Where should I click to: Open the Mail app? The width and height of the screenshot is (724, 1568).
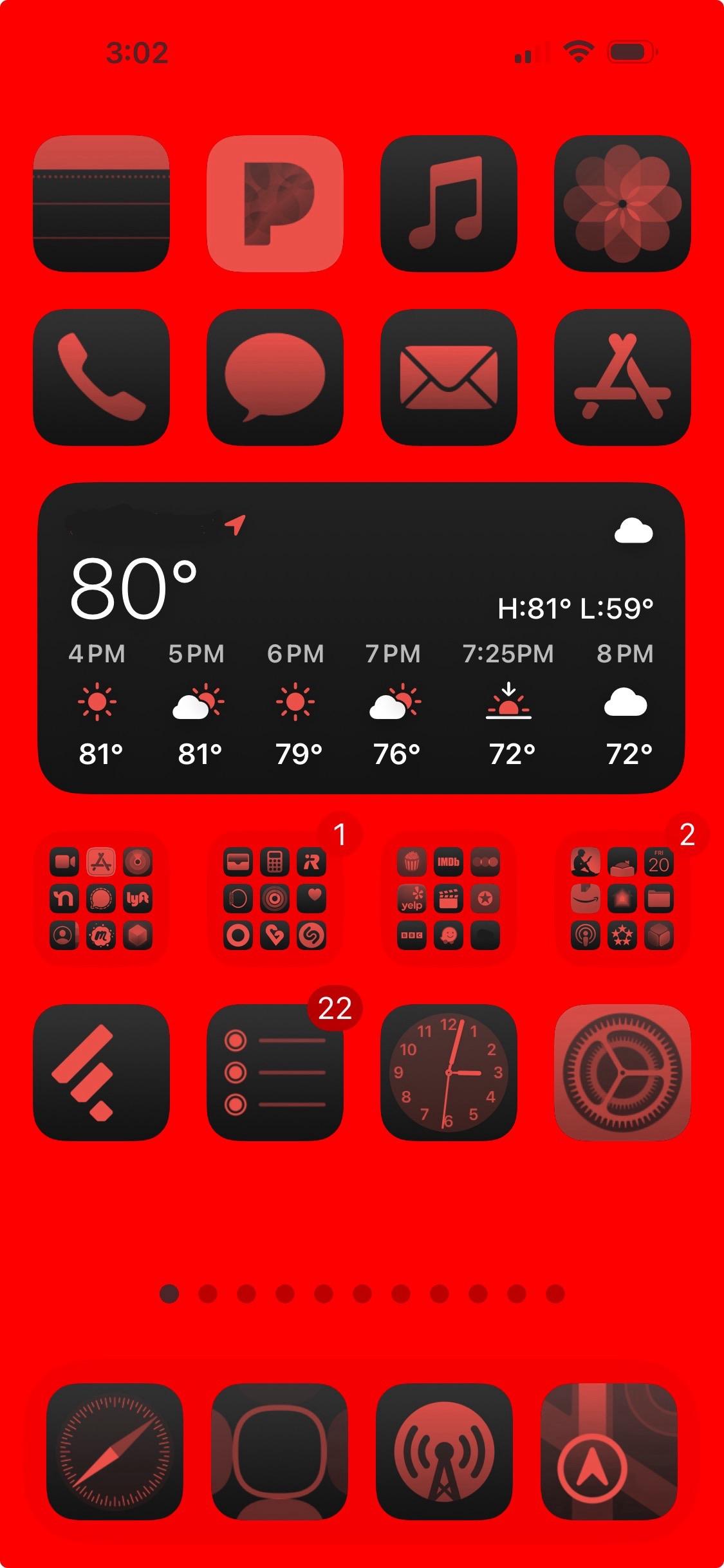click(x=449, y=377)
